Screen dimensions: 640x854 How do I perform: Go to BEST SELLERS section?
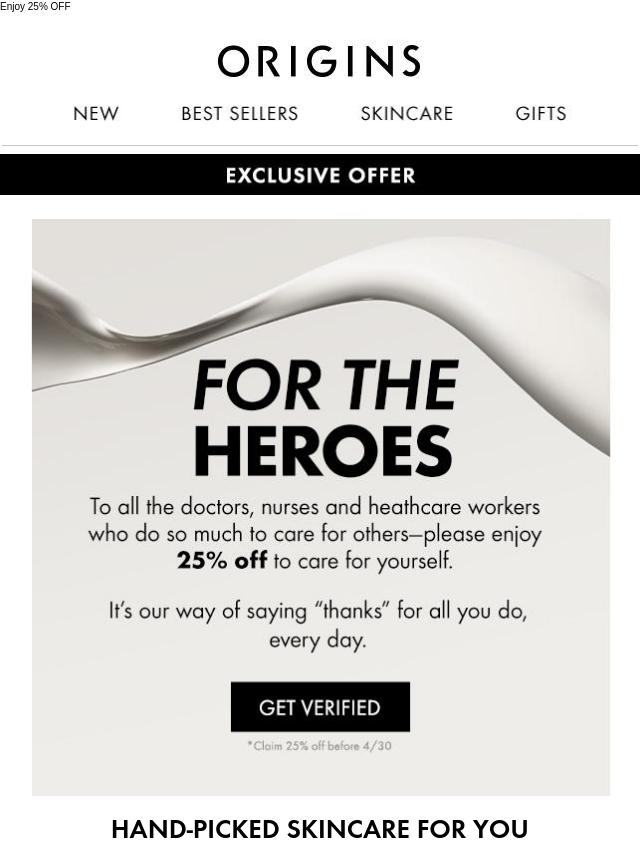point(239,114)
